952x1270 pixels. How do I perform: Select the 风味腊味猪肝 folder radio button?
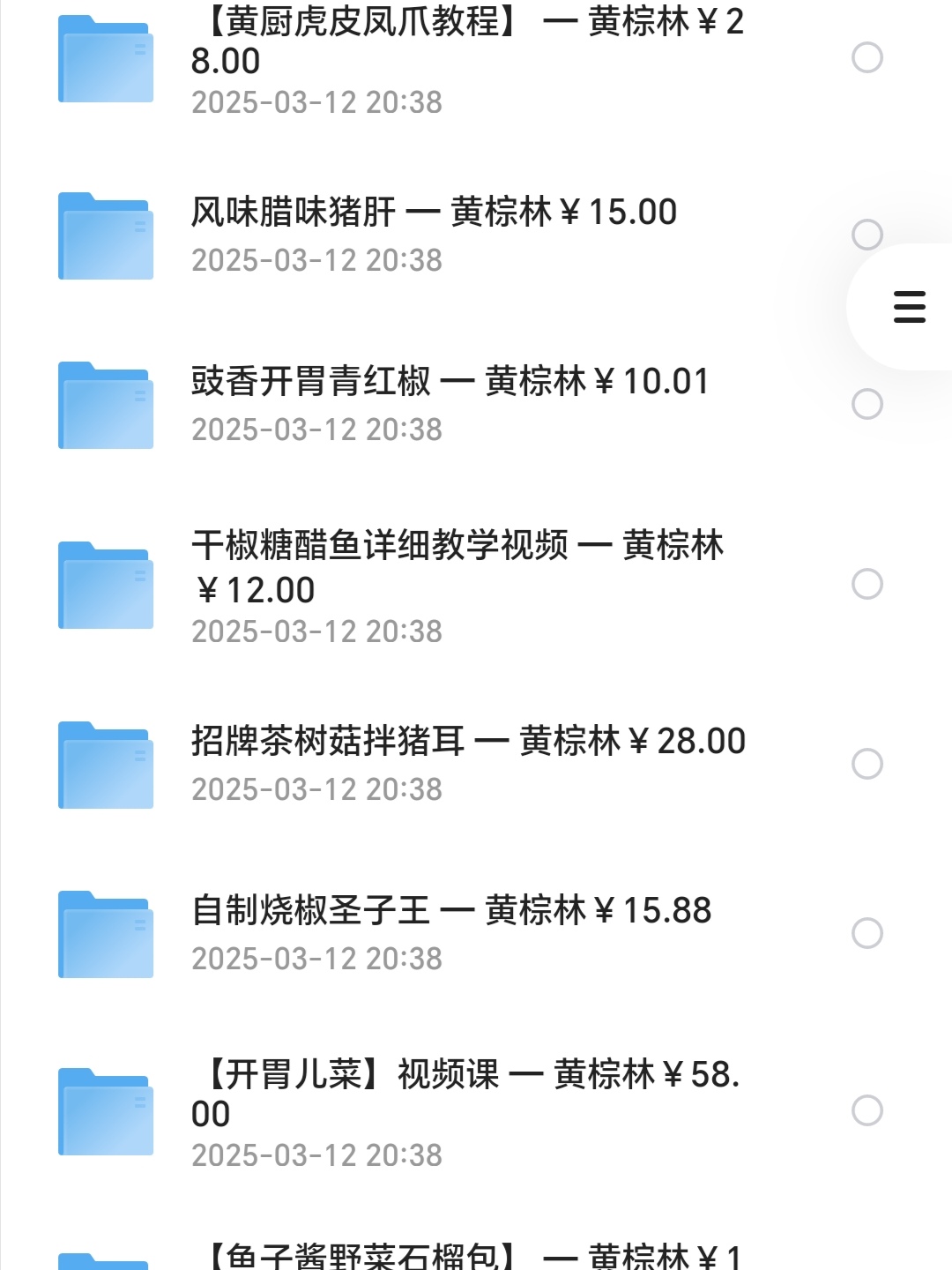pyautogui.click(x=867, y=235)
